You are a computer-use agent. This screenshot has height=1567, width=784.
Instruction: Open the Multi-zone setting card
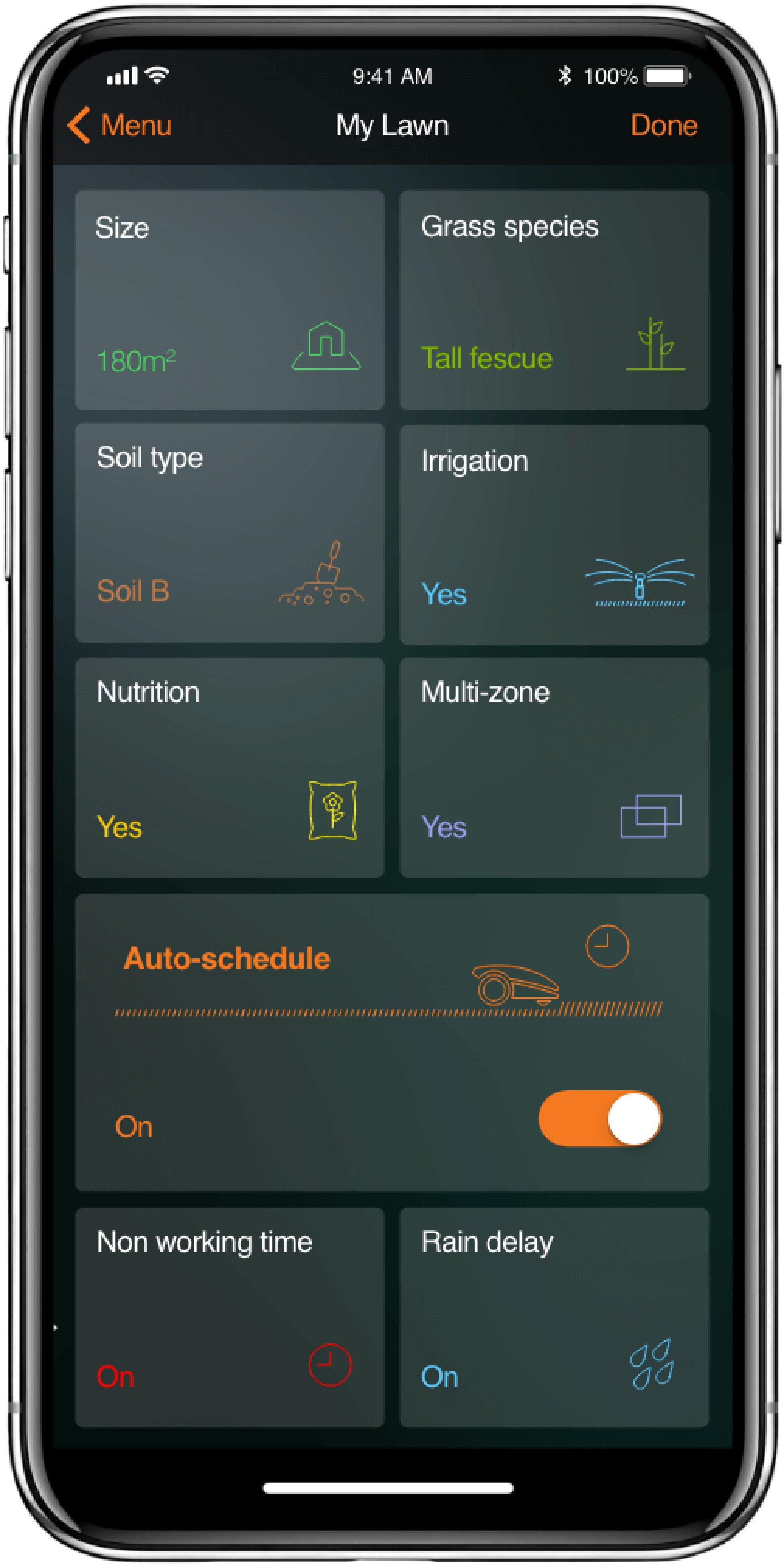pyautogui.click(x=554, y=767)
